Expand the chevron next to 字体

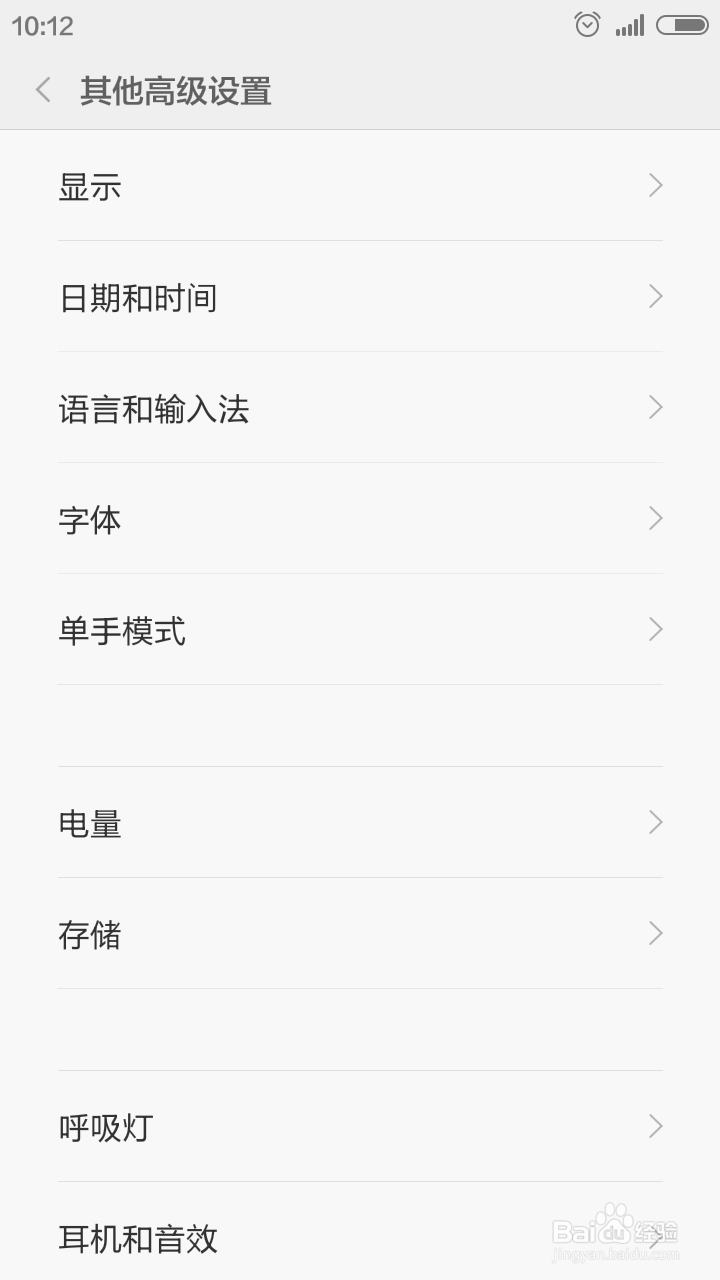pyautogui.click(x=655, y=519)
